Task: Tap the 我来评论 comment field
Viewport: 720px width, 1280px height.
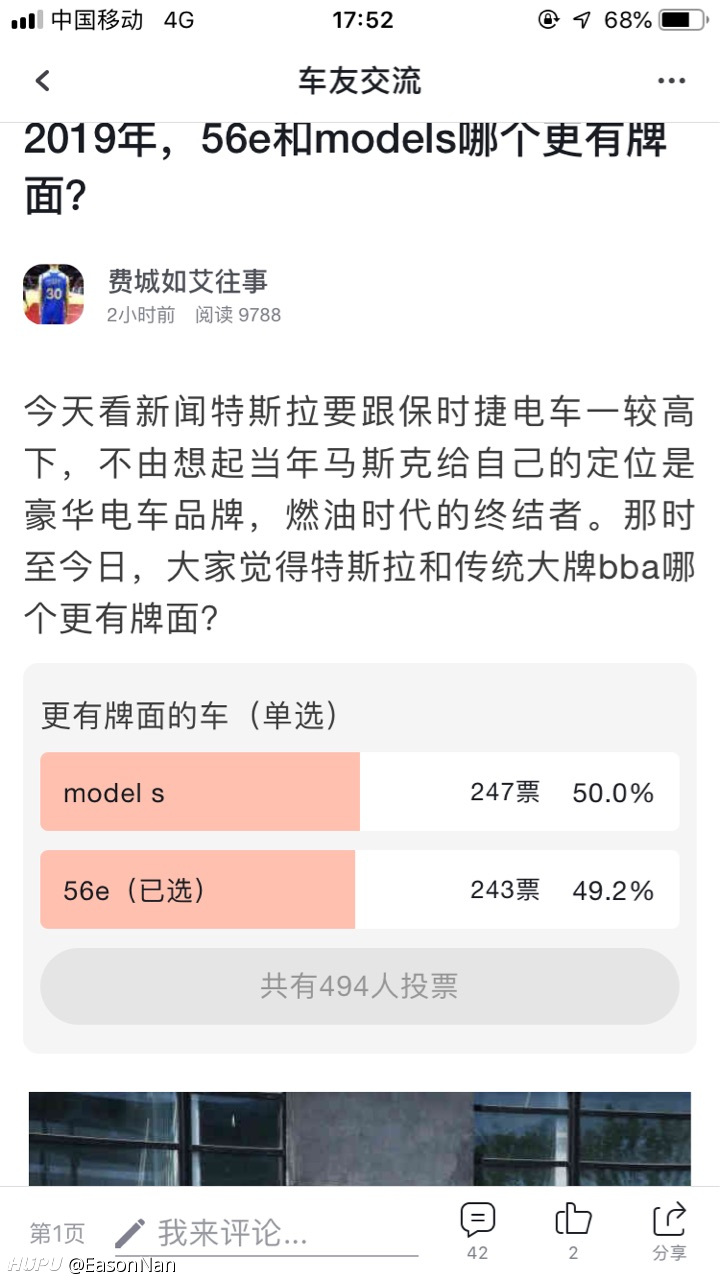Action: [266, 1233]
